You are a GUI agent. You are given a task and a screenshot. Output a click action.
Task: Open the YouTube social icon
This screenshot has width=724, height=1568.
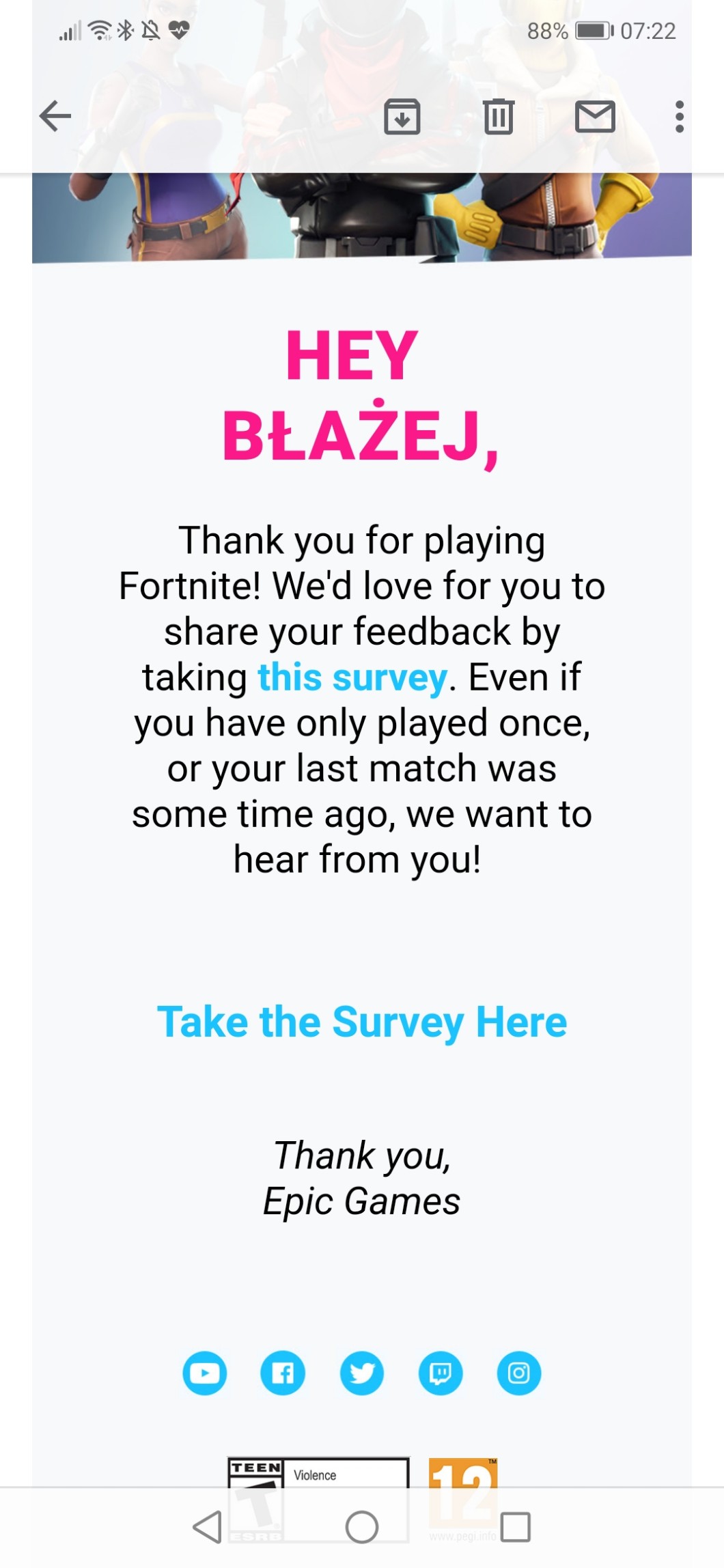pos(205,1373)
